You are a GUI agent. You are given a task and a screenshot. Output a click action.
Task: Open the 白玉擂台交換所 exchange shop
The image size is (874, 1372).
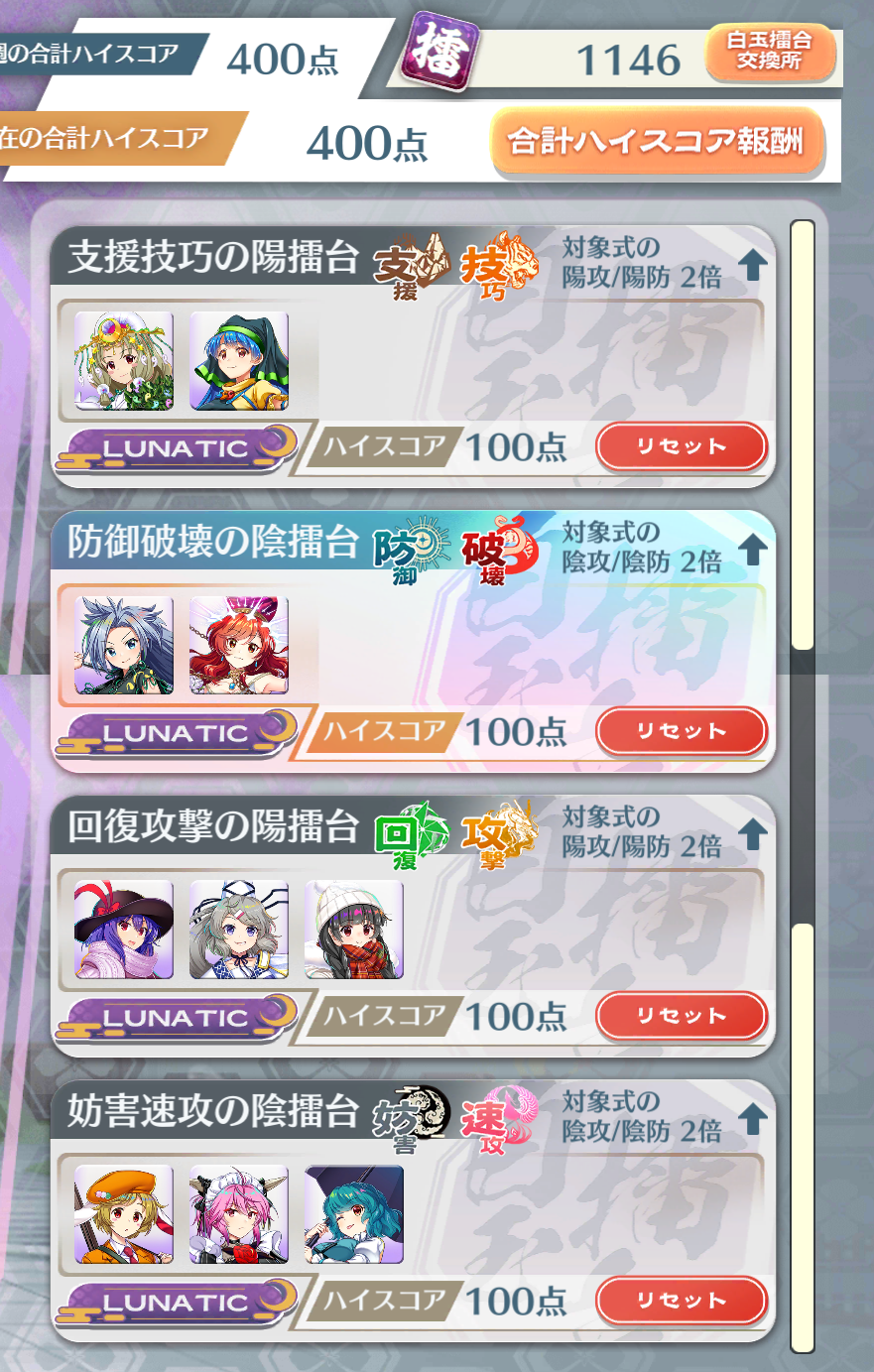[x=770, y=52]
